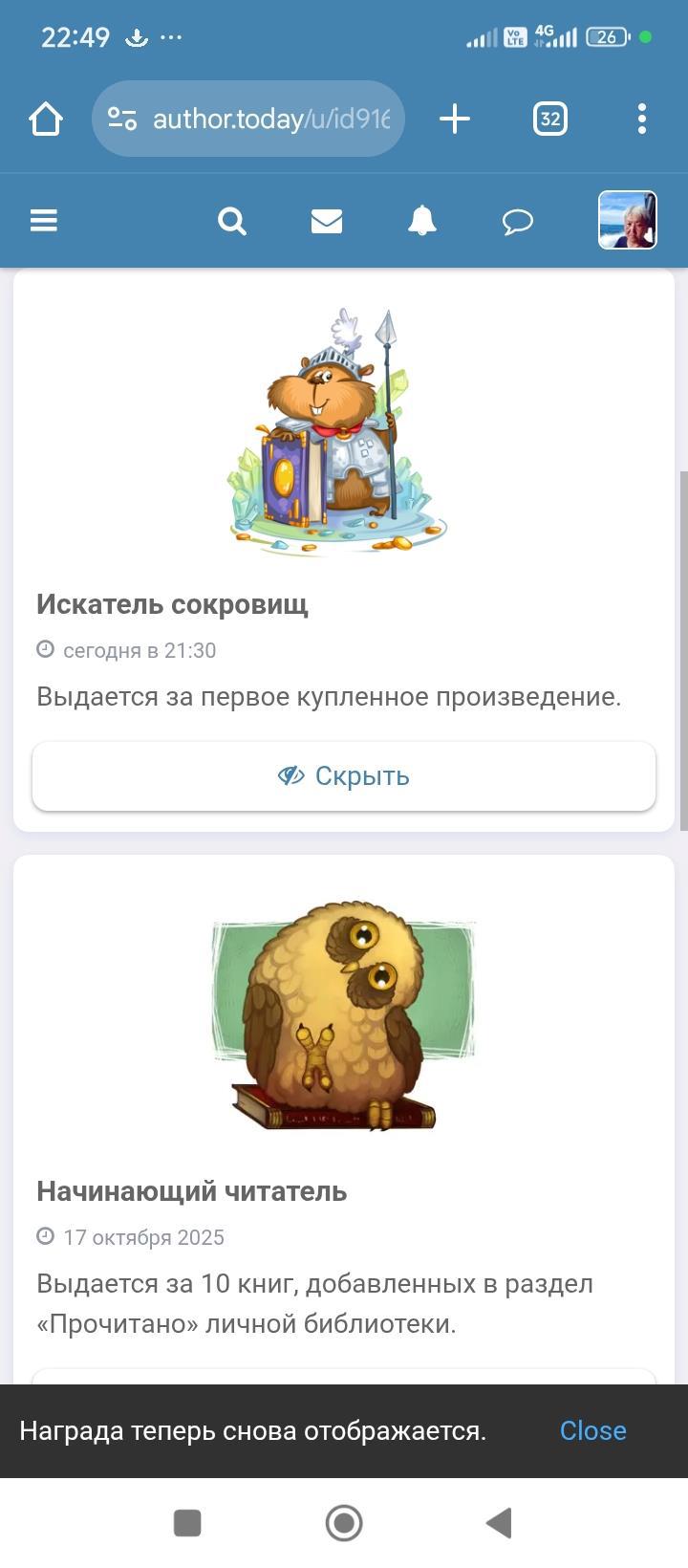Open the notifications bell
Image resolution: width=688 pixels, height=1568 pixels.
pyautogui.click(x=421, y=221)
